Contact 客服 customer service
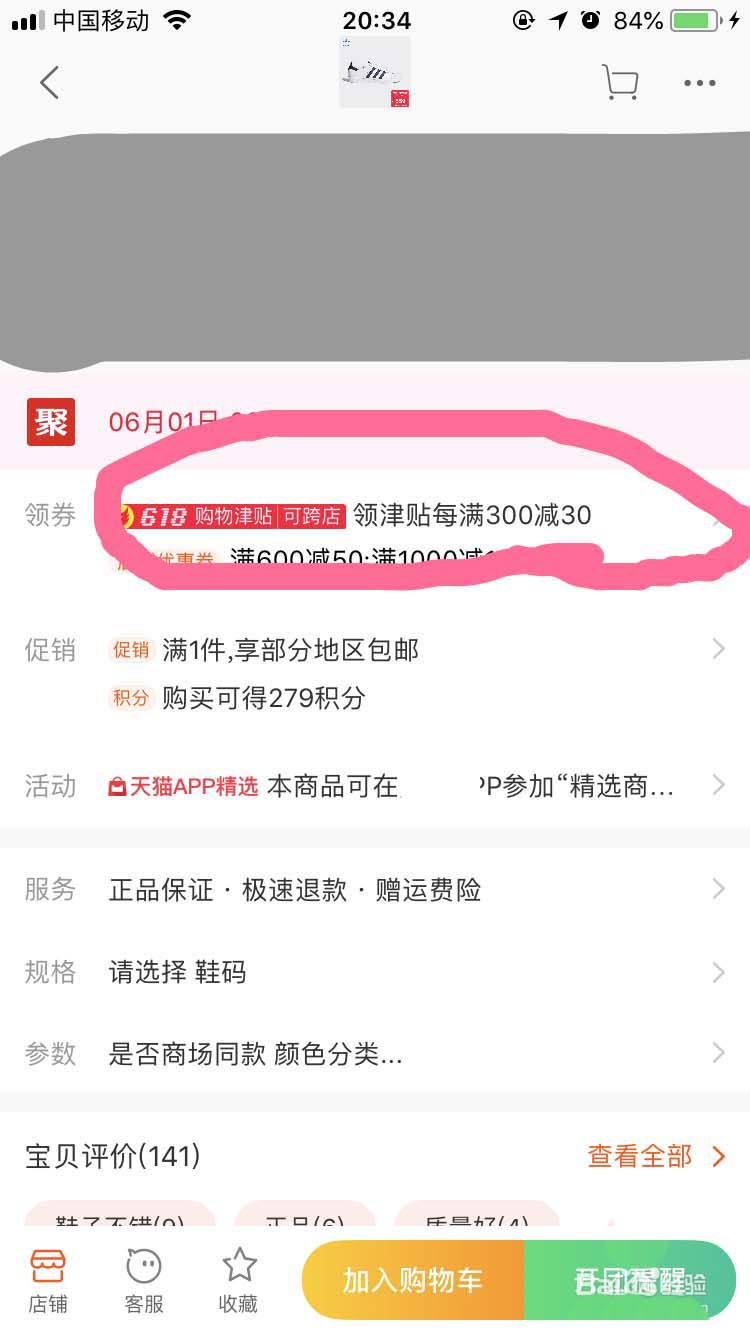 (x=144, y=1281)
